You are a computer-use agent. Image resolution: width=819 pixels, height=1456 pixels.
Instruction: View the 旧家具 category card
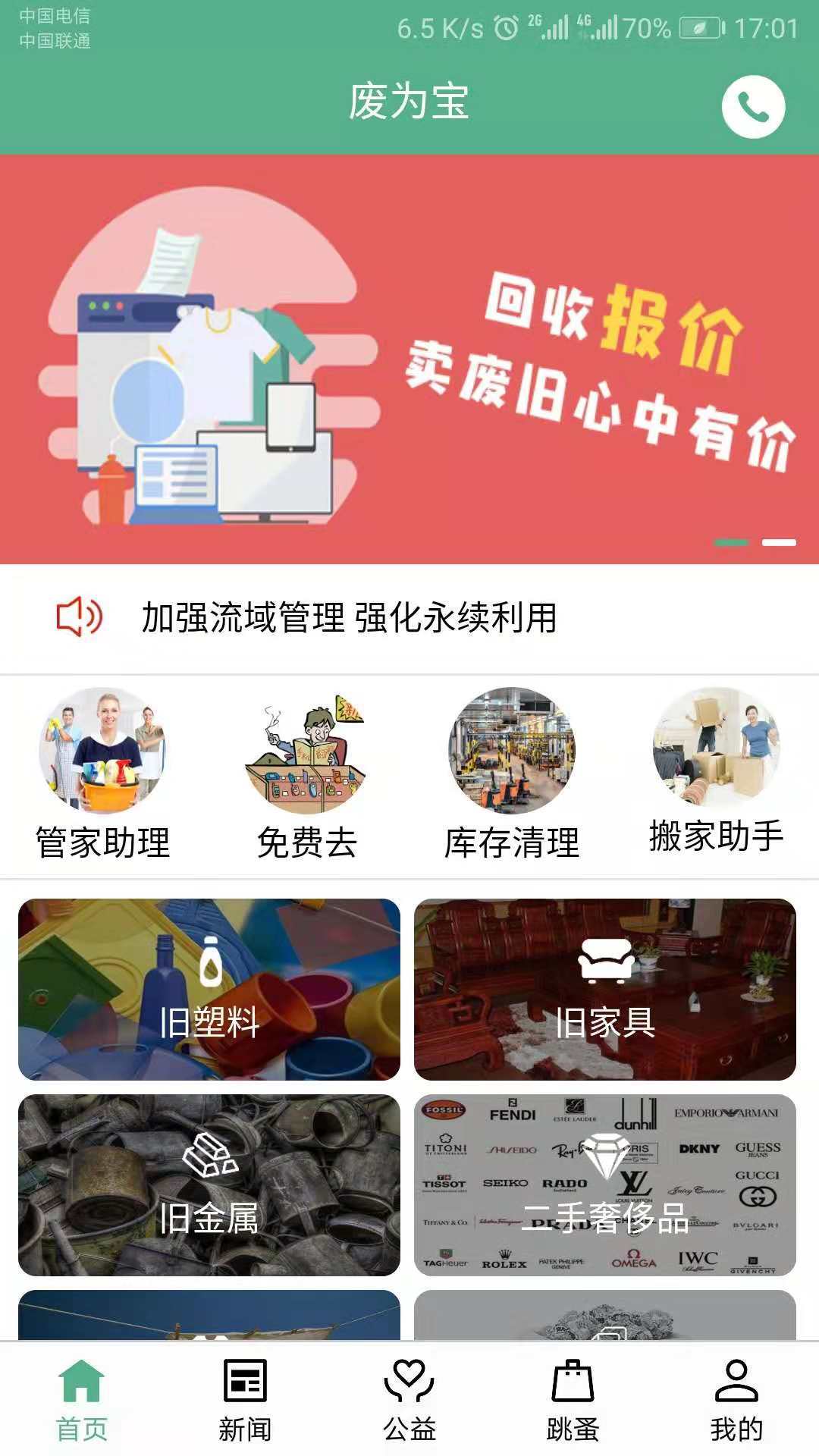[605, 990]
